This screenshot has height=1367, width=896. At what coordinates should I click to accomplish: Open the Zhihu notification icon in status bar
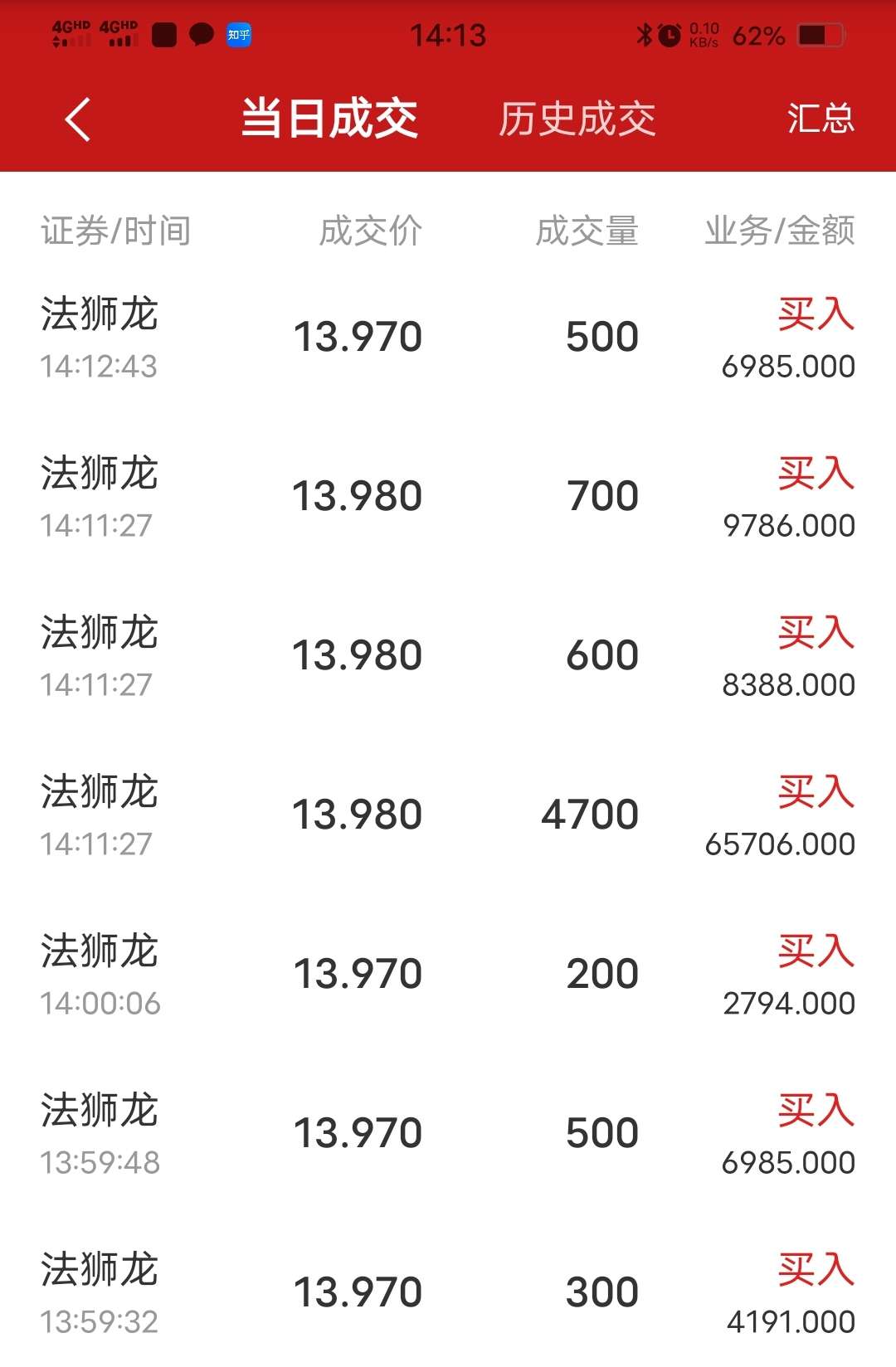237,36
